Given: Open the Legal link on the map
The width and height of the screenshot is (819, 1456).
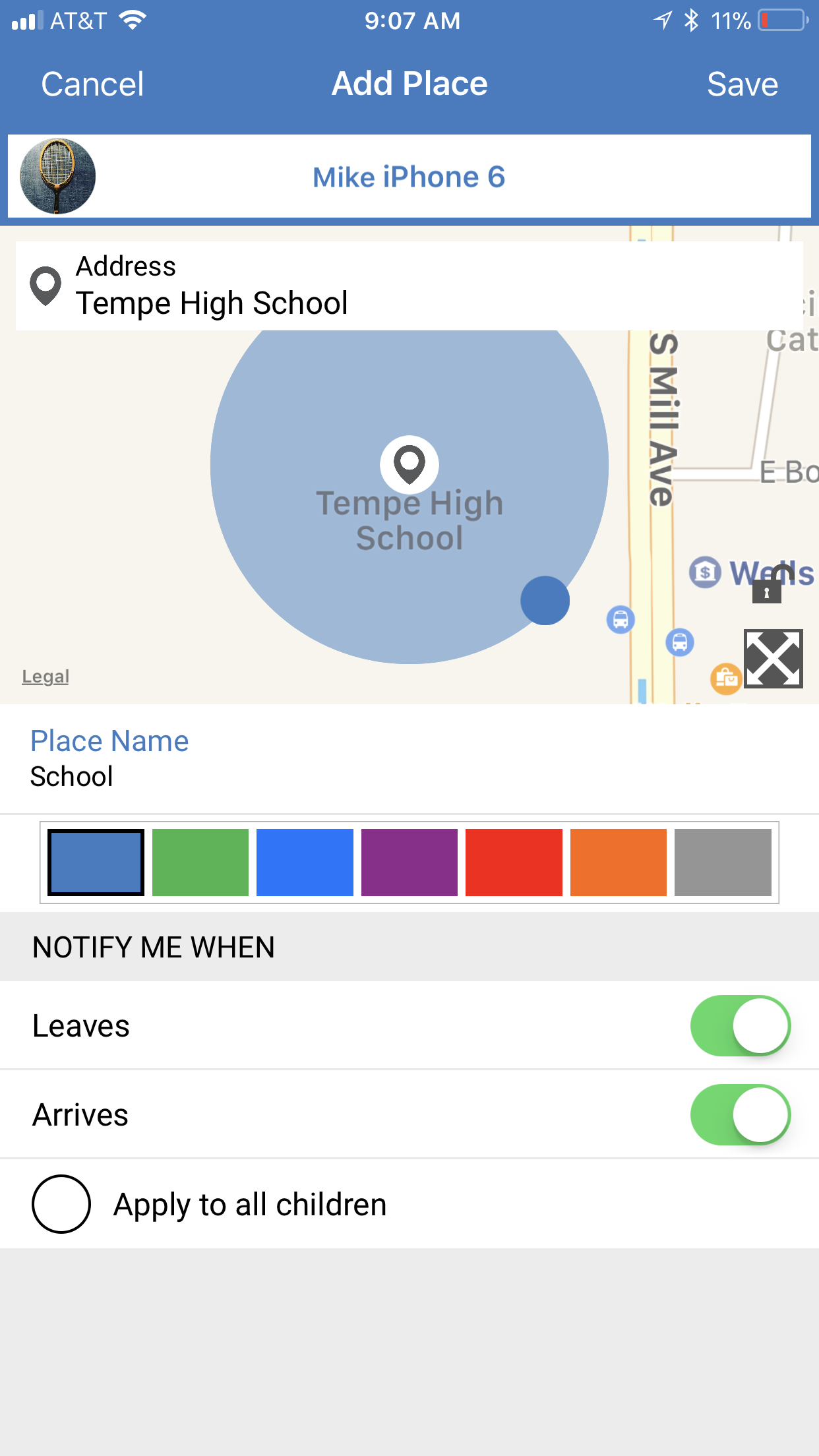Looking at the screenshot, I should [45, 677].
